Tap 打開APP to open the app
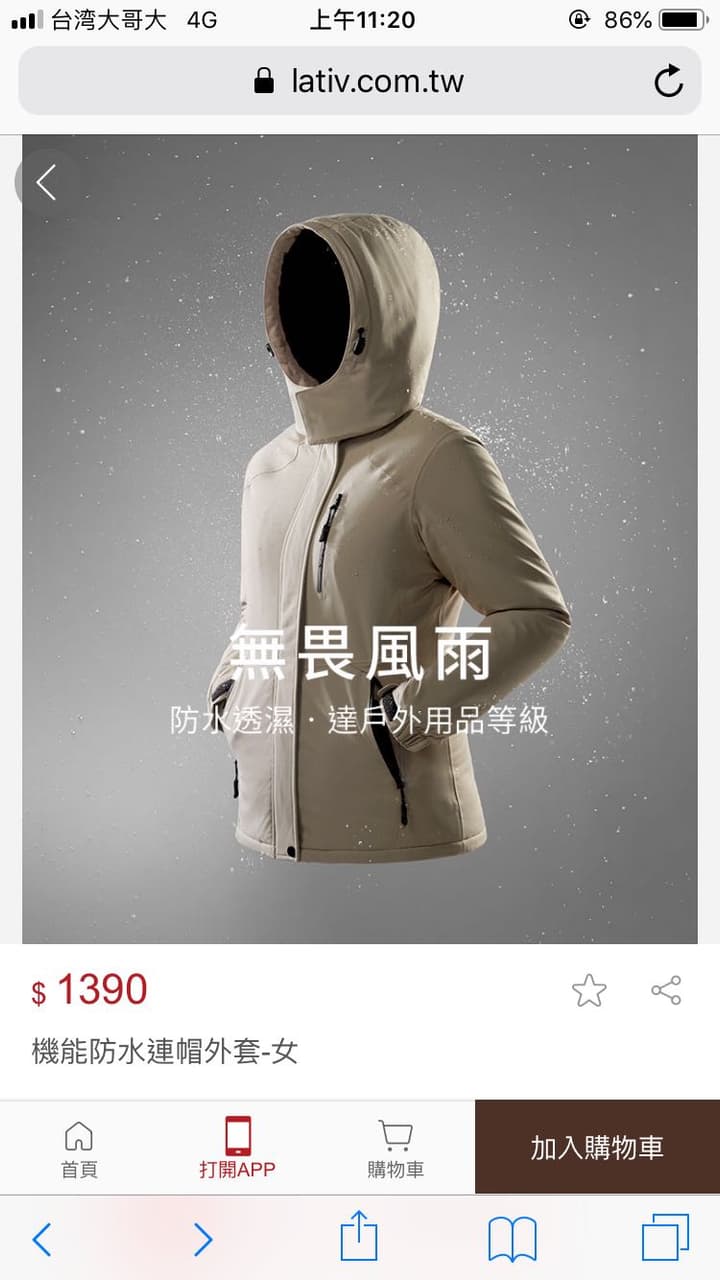Image resolution: width=720 pixels, height=1280 pixels. [237, 1148]
